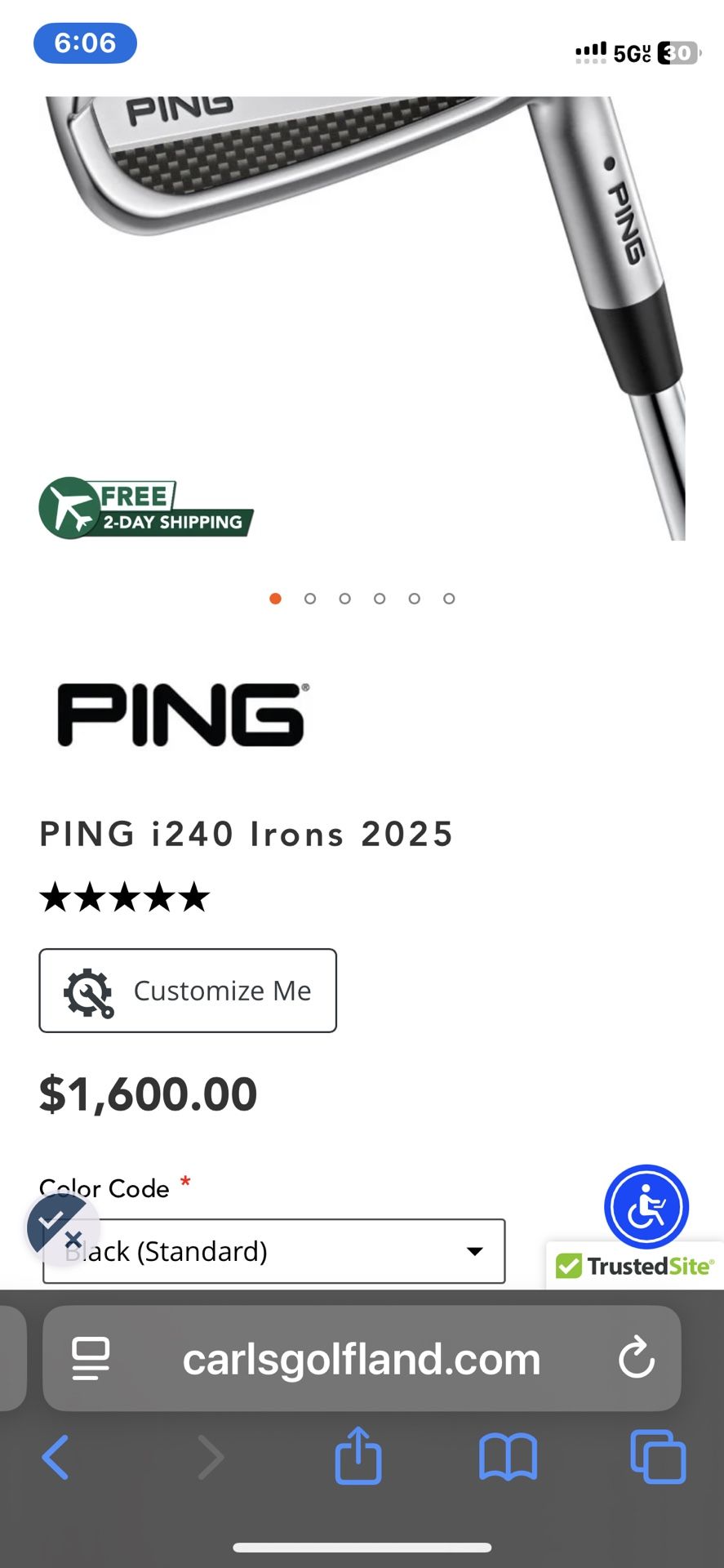Tap the carlsgolfland.com address bar
Image resolution: width=724 pixels, height=1568 pixels.
point(362,1359)
